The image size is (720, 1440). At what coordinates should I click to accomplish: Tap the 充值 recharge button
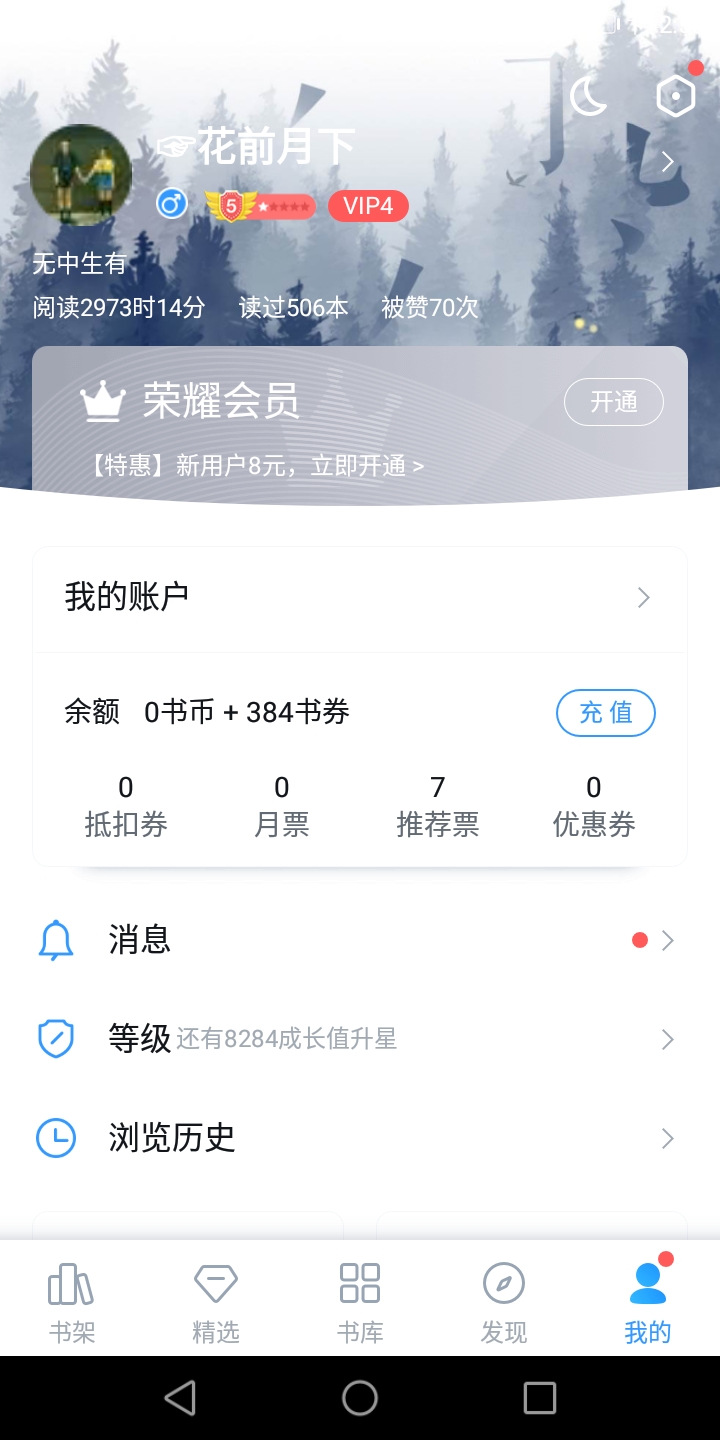(606, 713)
